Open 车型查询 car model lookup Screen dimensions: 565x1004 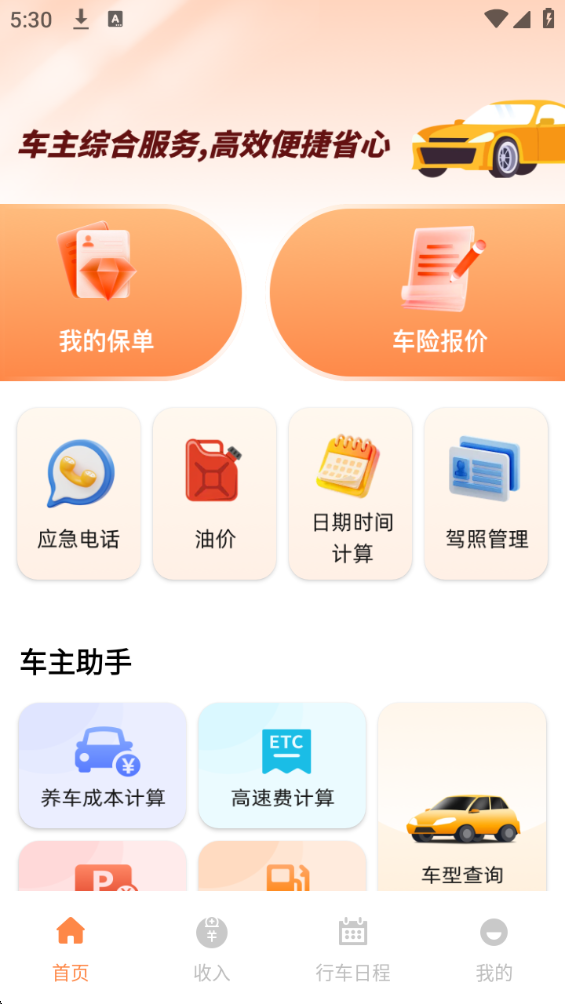coord(462,797)
